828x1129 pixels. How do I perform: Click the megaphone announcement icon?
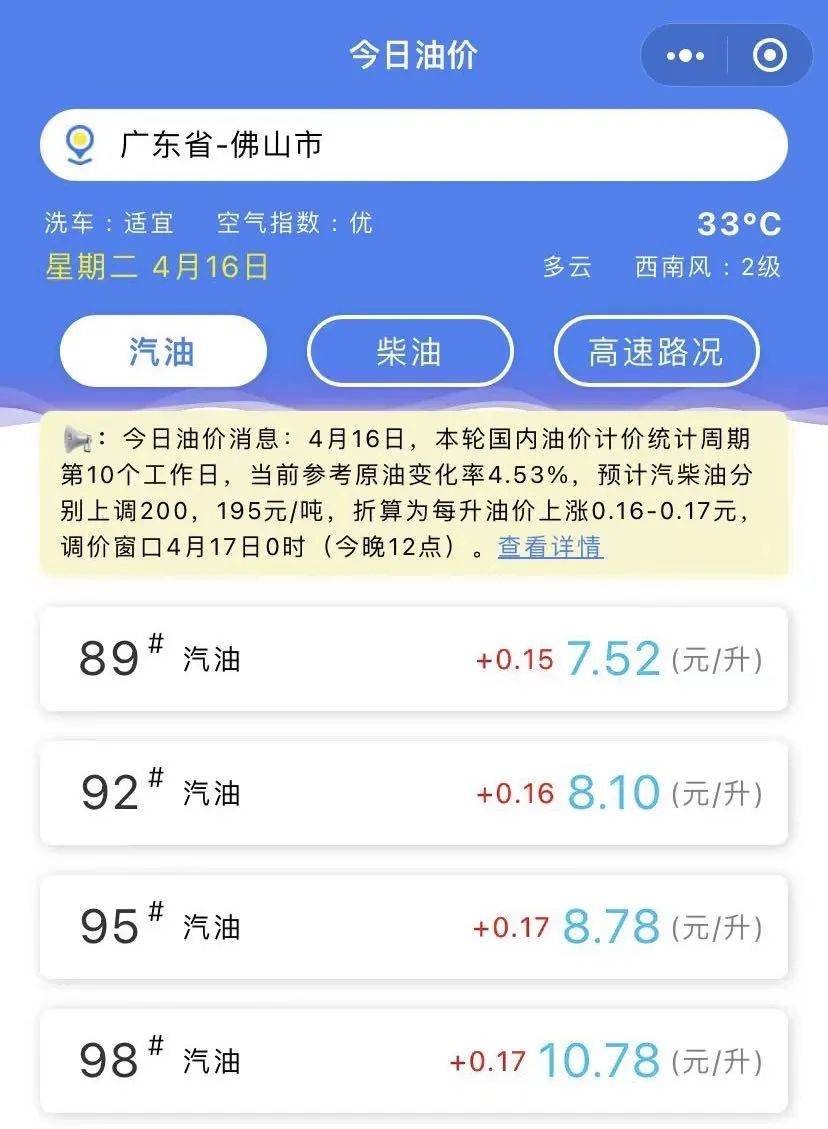[77, 436]
